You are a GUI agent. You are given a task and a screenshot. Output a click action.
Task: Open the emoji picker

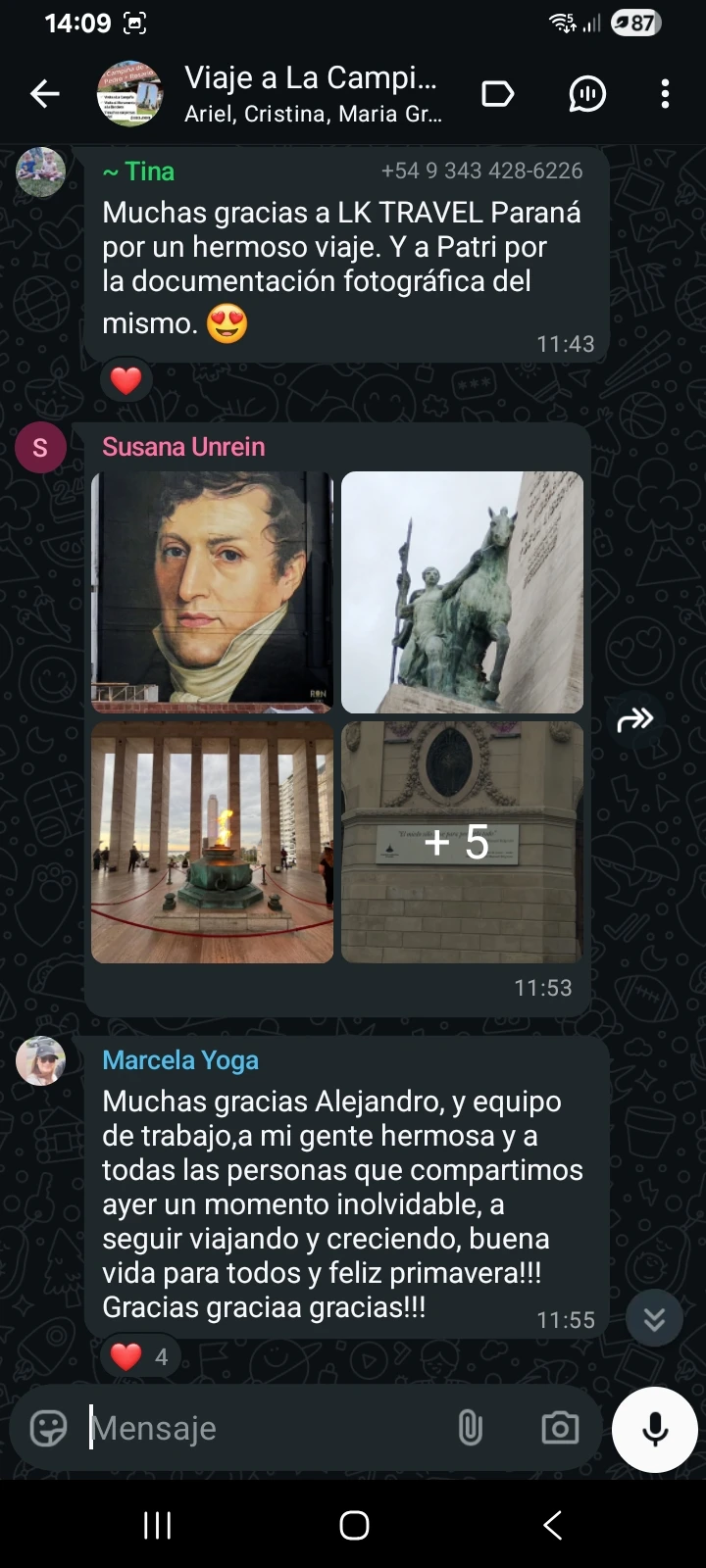pos(48,1429)
